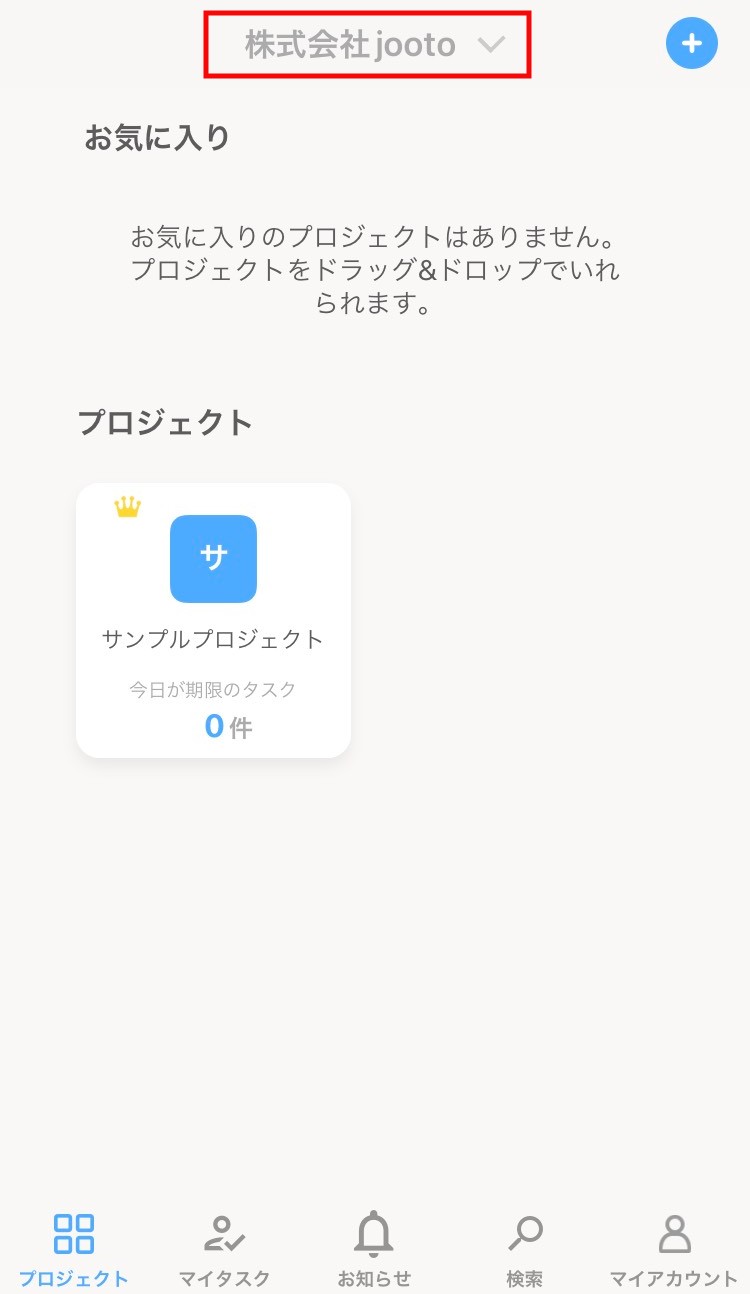Switch to the 検索 tab

pos(524,1245)
